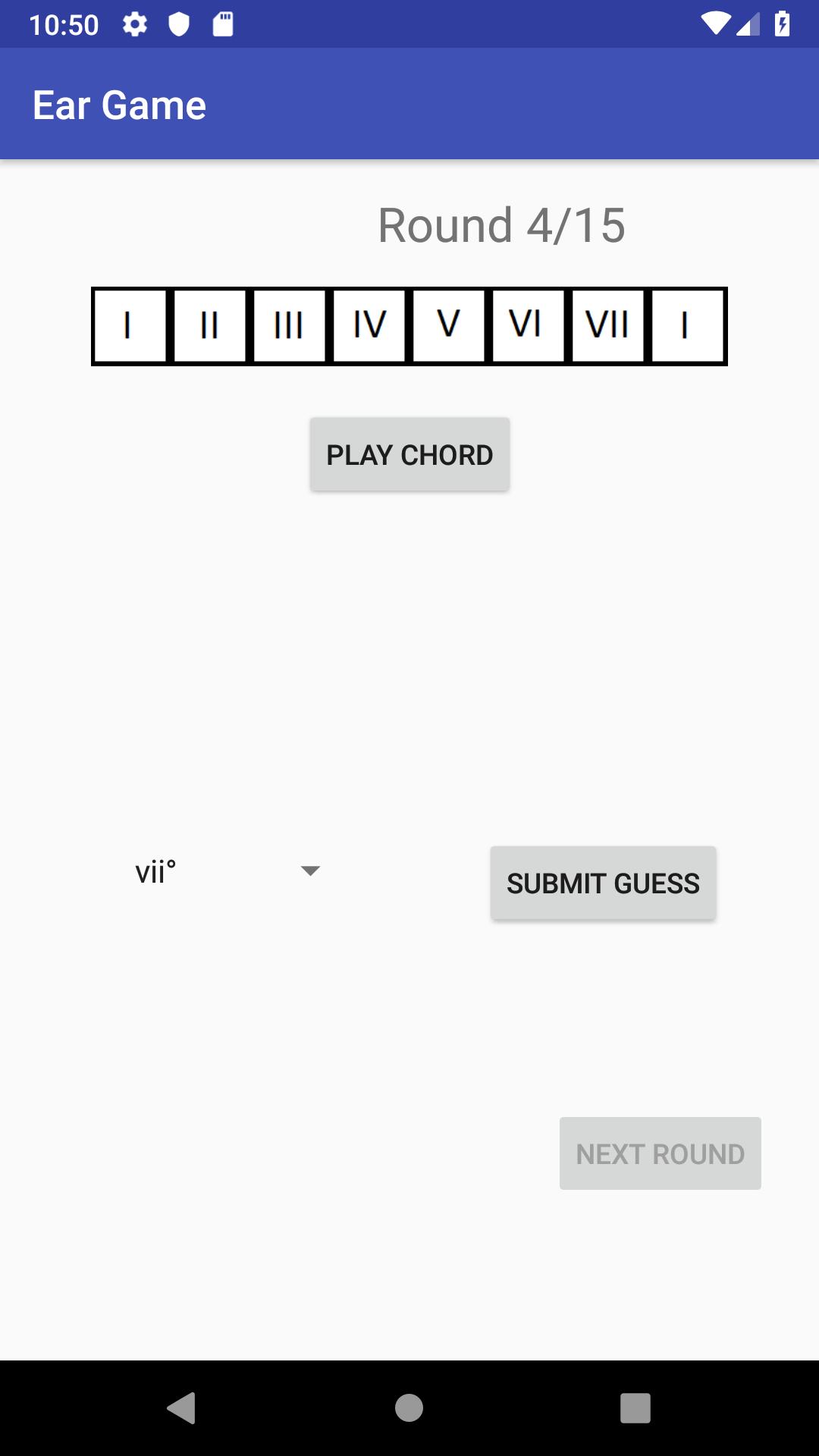The image size is (819, 1456).
Task: Return to the home screen
Action: click(x=409, y=1408)
